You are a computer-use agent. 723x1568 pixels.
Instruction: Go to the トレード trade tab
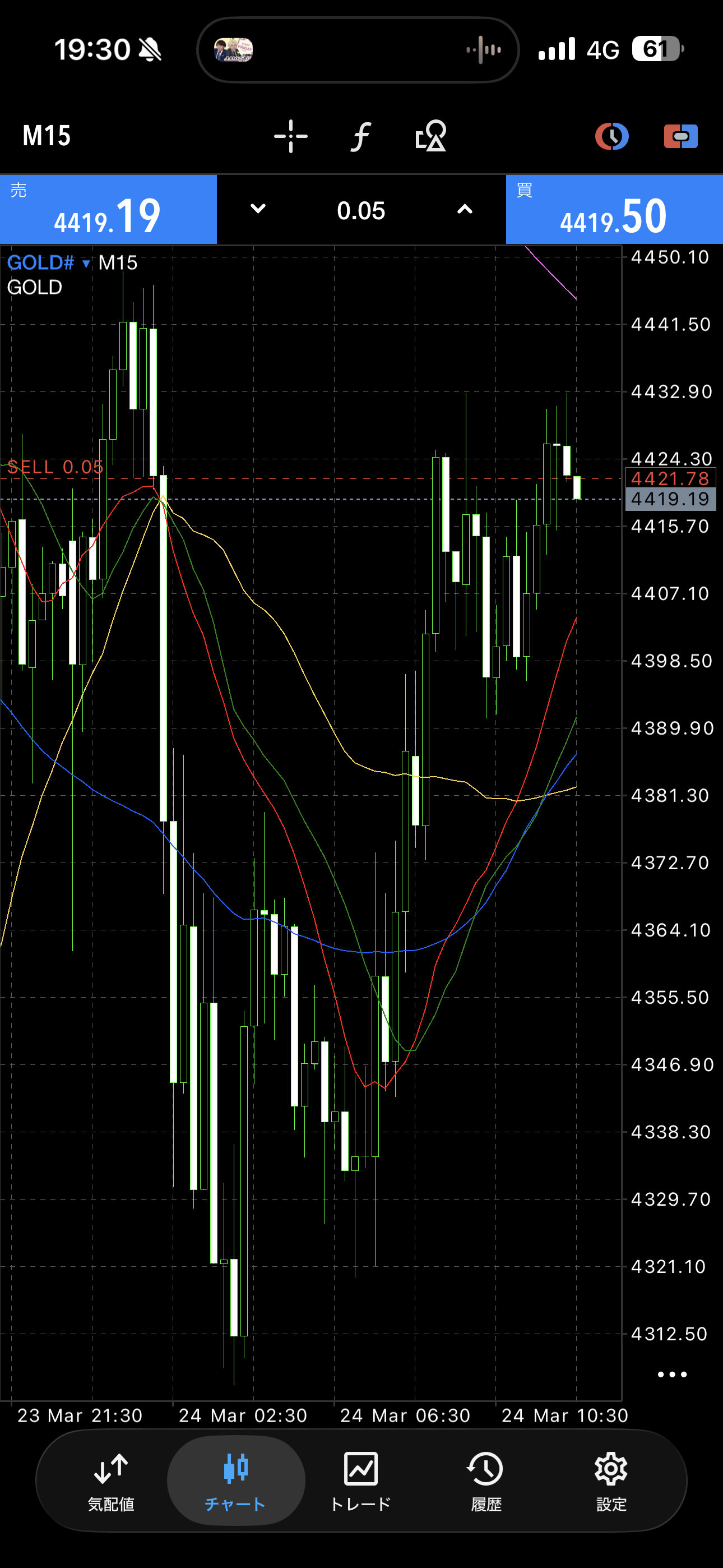361,1482
